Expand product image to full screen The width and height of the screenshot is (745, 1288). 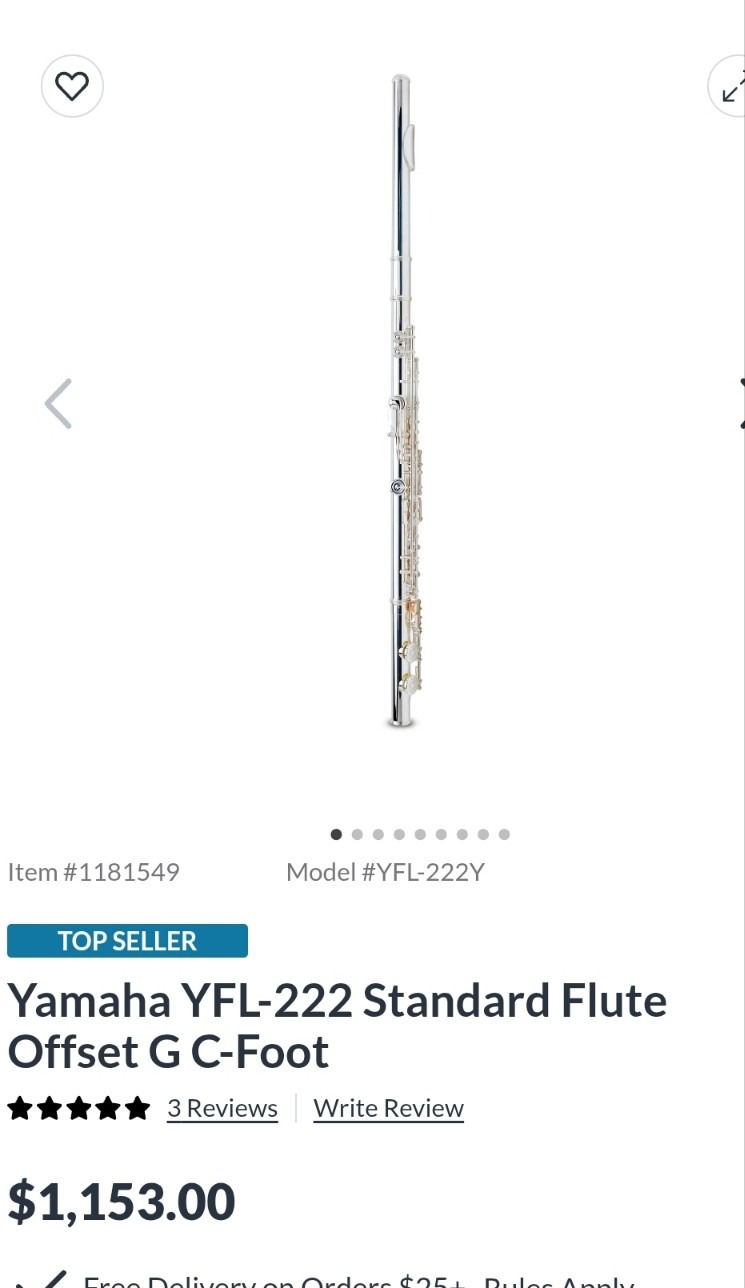pyautogui.click(x=731, y=88)
